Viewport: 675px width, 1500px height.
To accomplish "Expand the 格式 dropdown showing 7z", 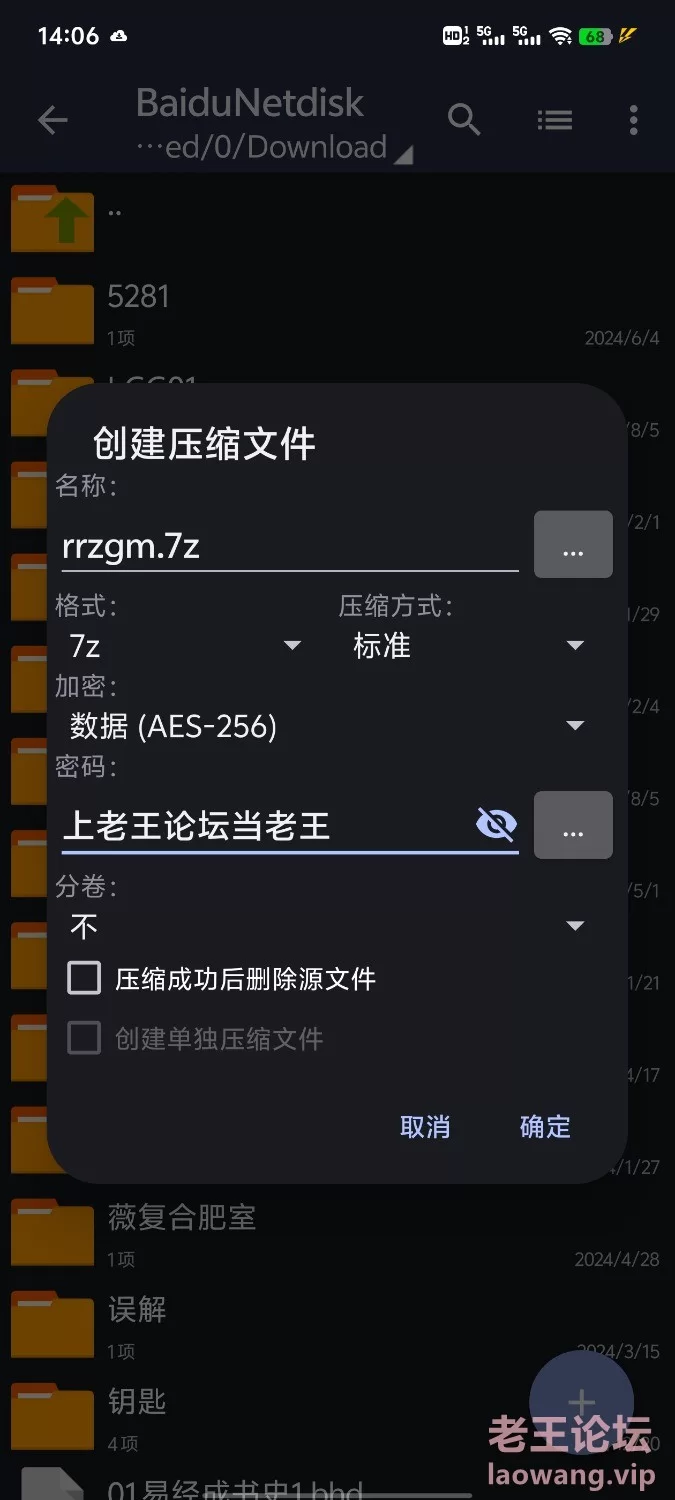I will [185, 646].
